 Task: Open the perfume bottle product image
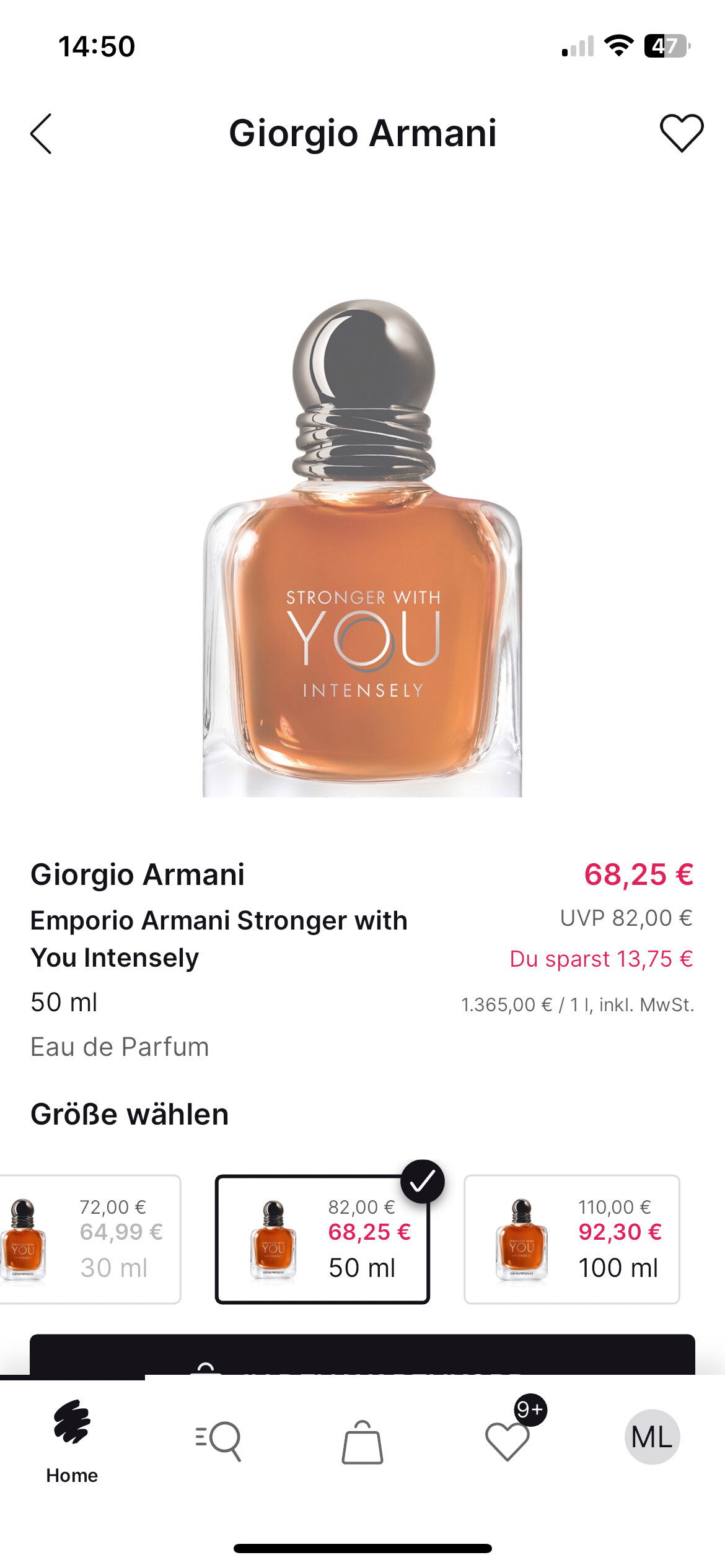pyautogui.click(x=362, y=547)
